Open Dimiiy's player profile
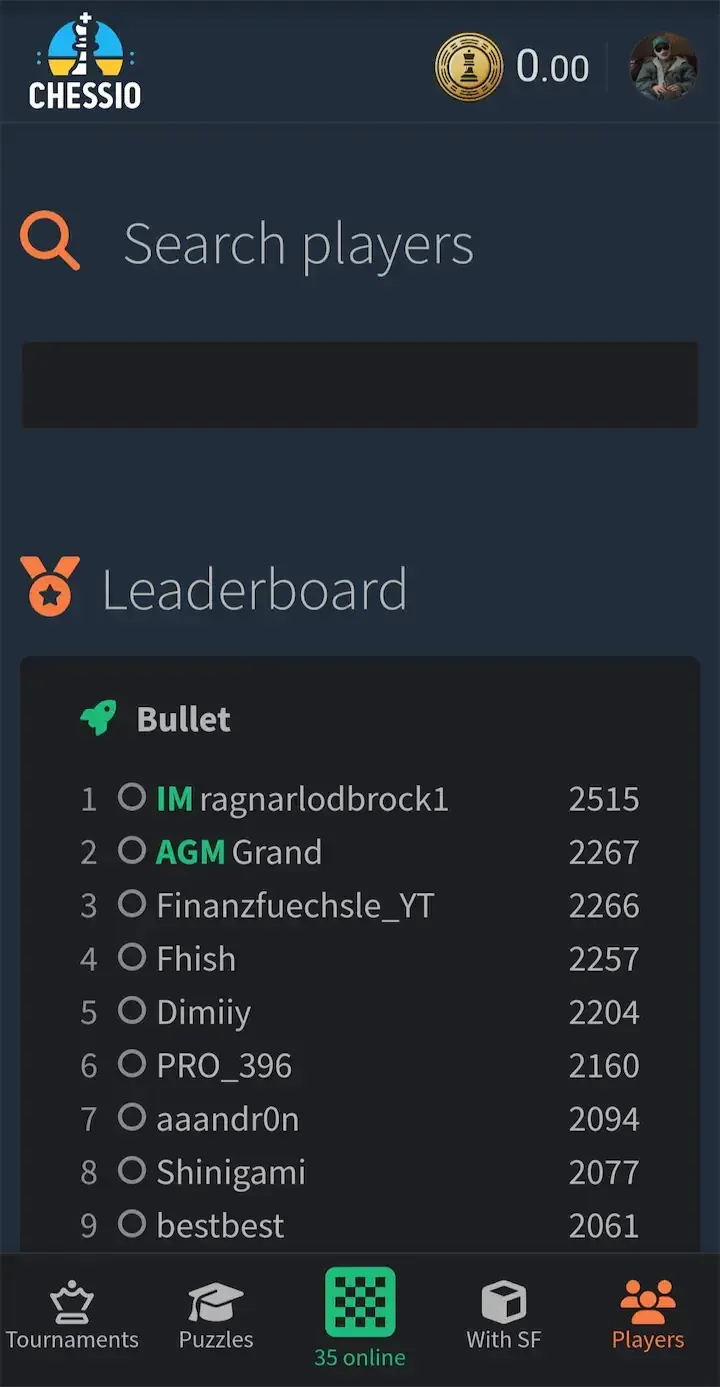This screenshot has width=720, height=1387. point(204,1012)
